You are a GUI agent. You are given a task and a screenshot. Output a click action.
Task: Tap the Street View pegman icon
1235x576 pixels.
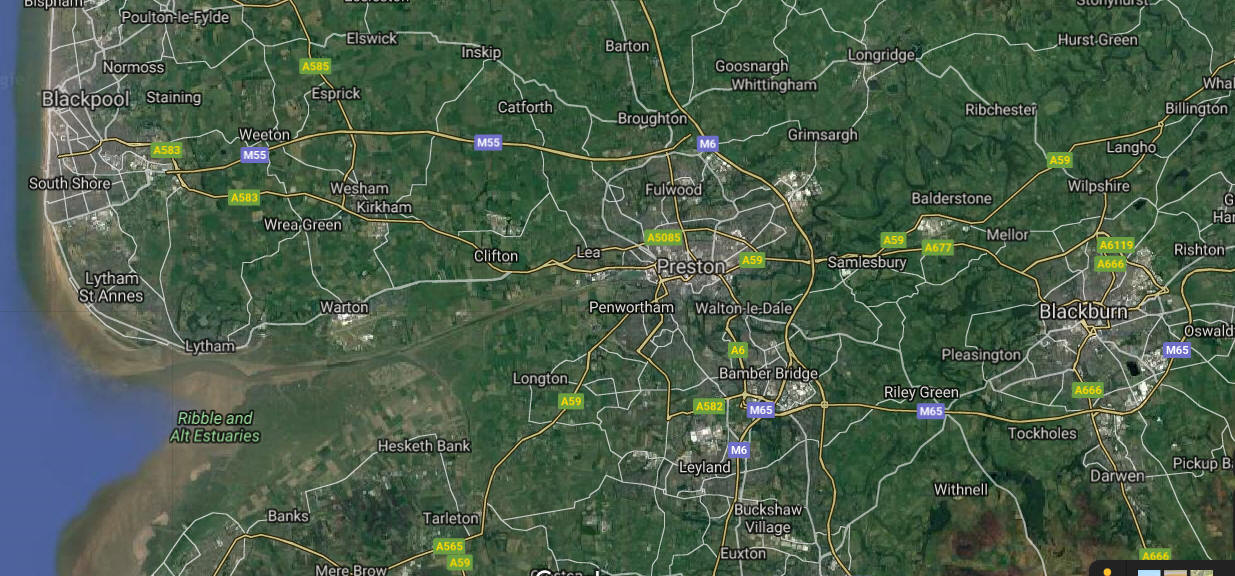tap(1108, 570)
